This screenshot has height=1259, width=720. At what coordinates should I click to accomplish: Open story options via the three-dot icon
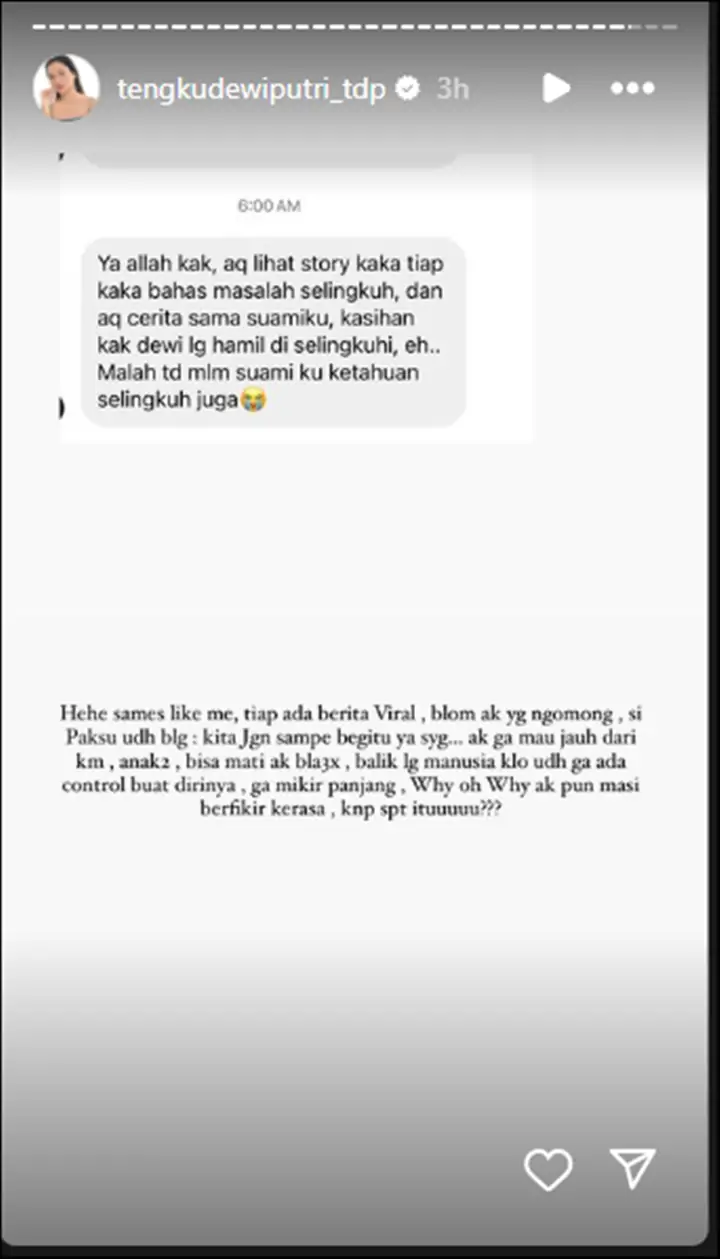click(x=631, y=88)
